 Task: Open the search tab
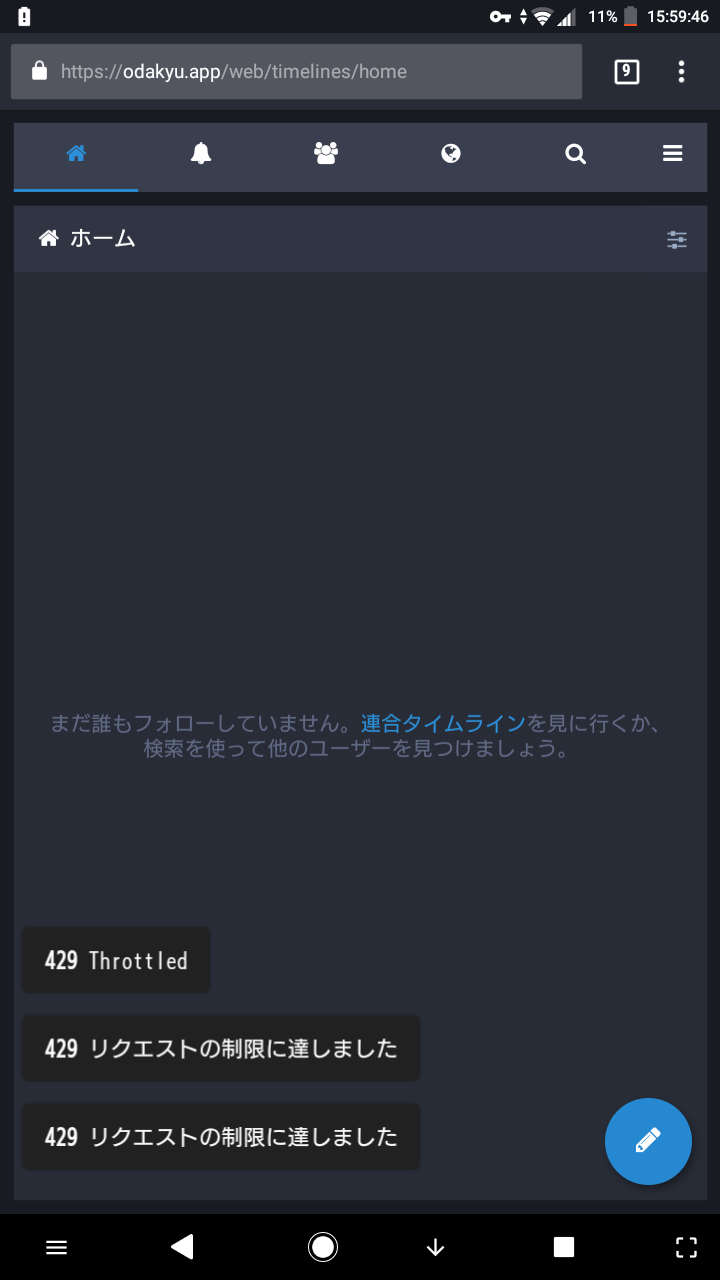[x=575, y=154]
